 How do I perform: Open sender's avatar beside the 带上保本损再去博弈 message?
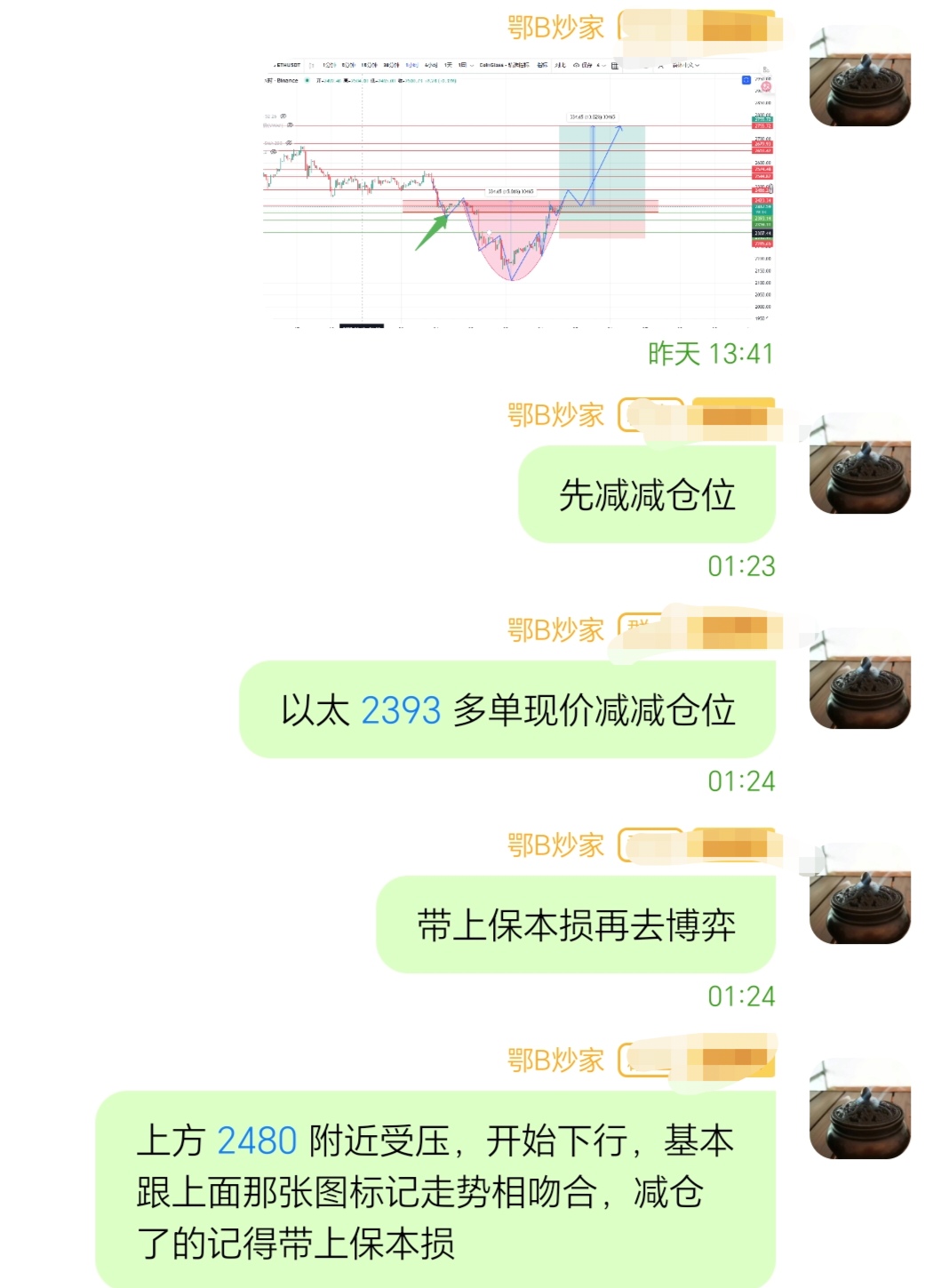point(860,893)
